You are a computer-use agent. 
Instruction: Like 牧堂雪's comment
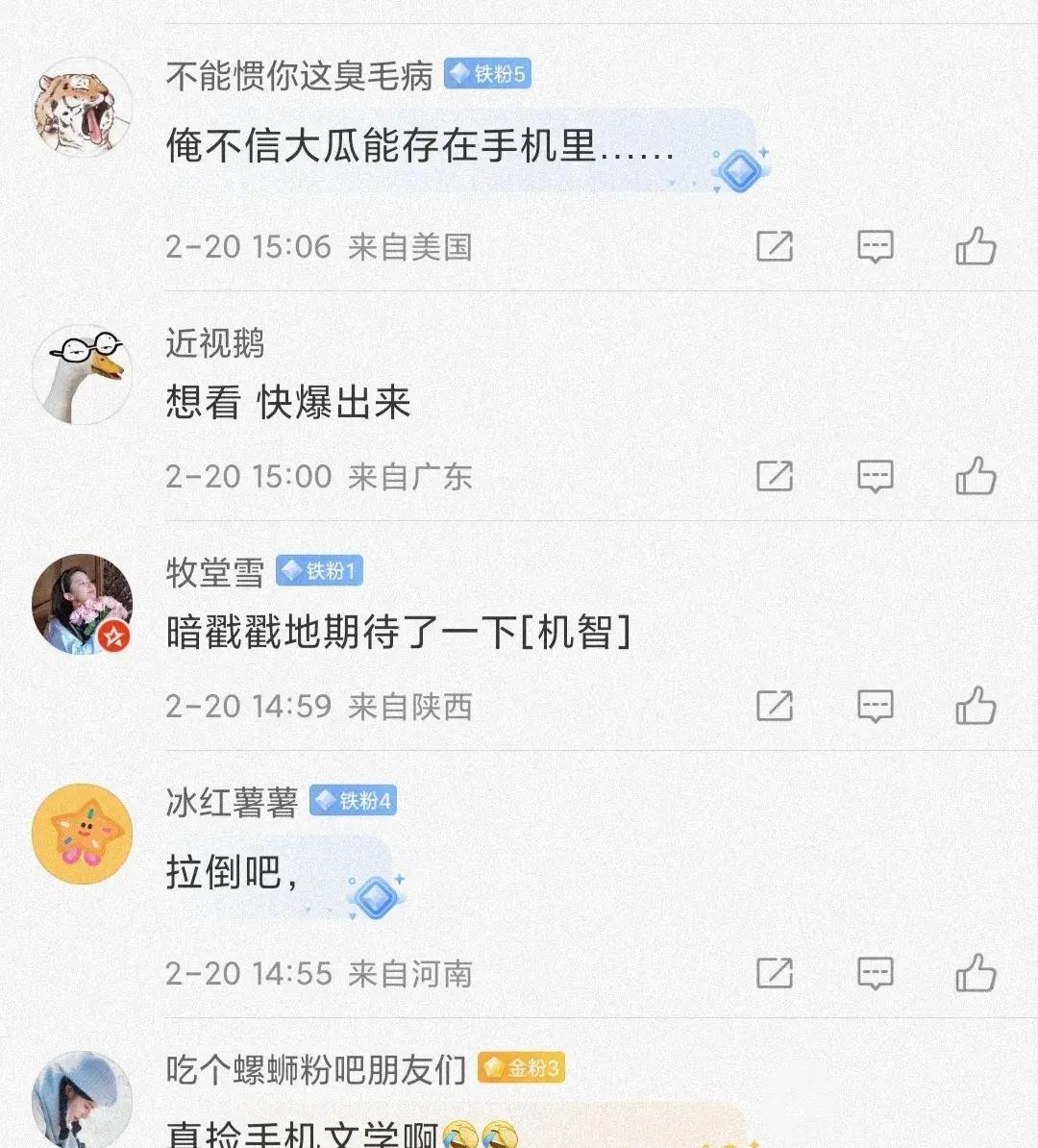point(976,706)
